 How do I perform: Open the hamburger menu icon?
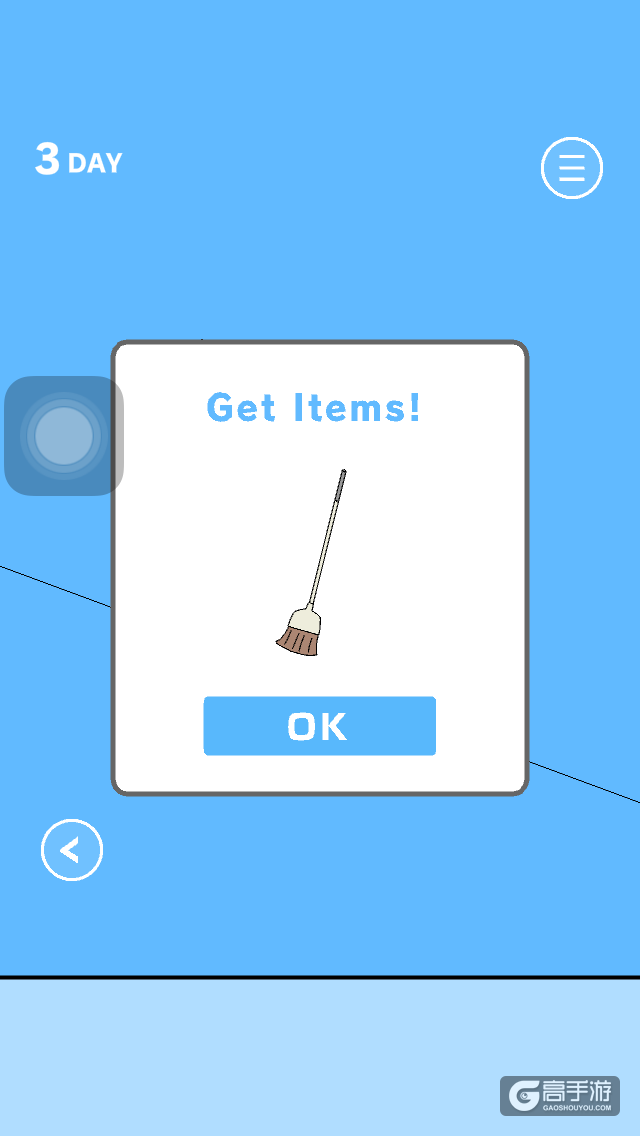pos(572,168)
